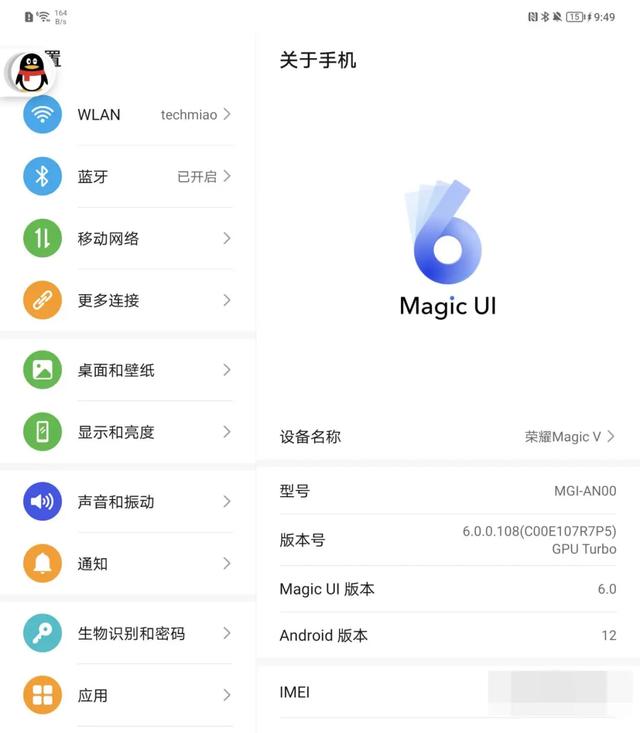Screen dimensions: 640x733
Task: Open 更多连接 settings
Action: [x=128, y=301]
